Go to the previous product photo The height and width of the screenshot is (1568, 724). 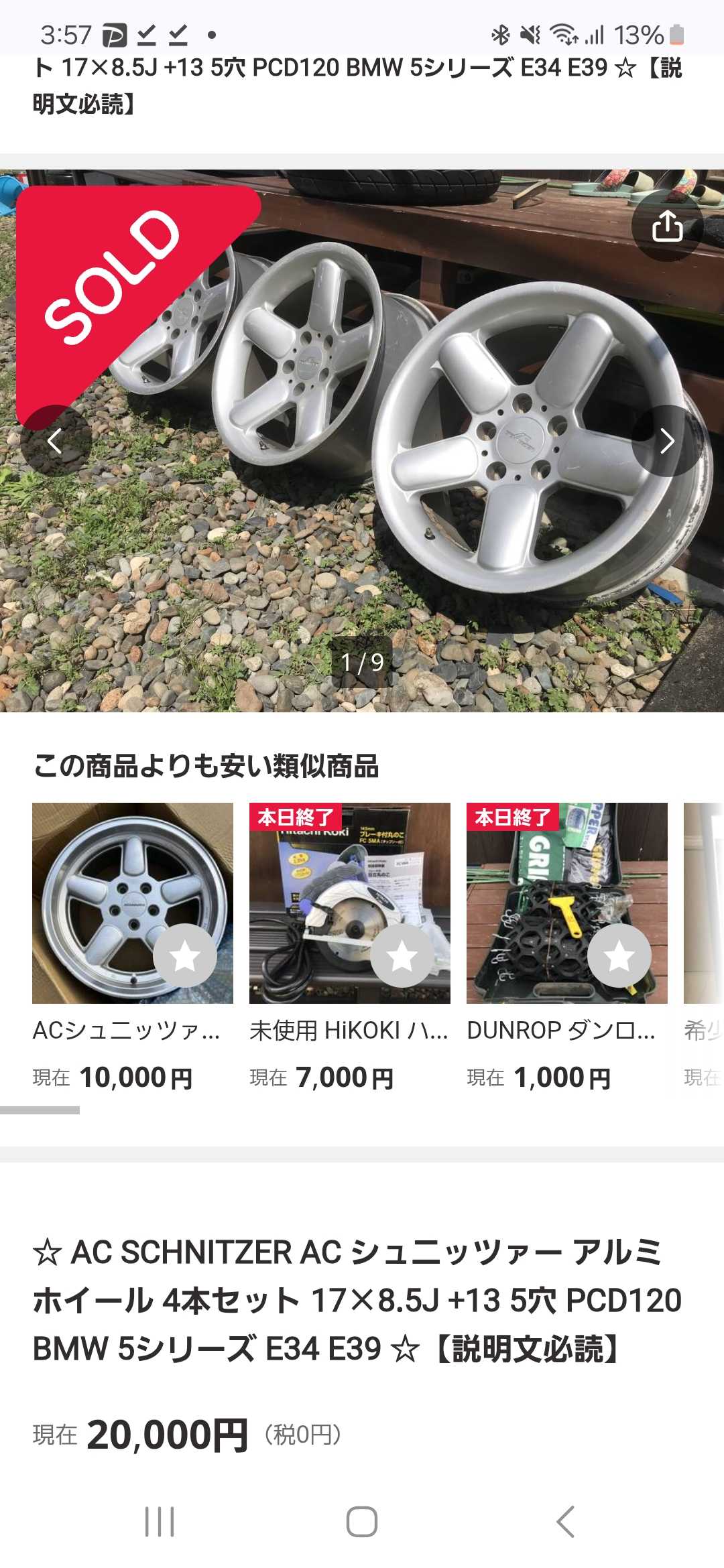coord(55,441)
